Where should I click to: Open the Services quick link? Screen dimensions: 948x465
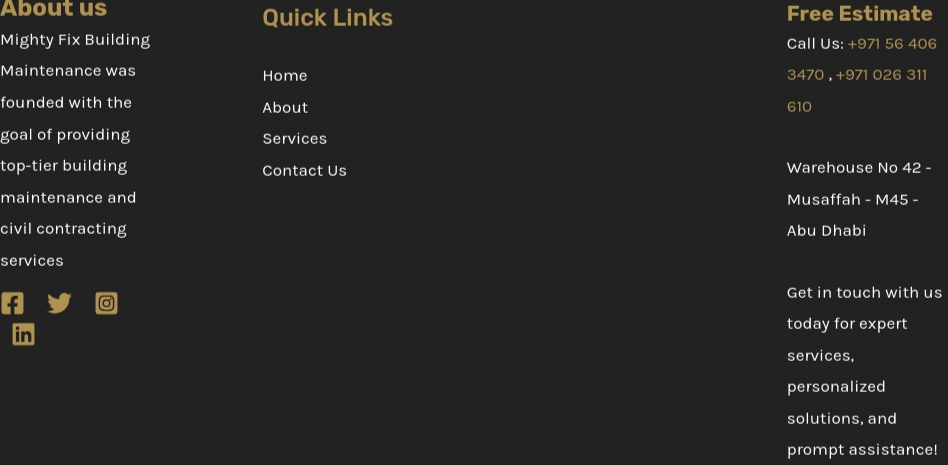[294, 138]
